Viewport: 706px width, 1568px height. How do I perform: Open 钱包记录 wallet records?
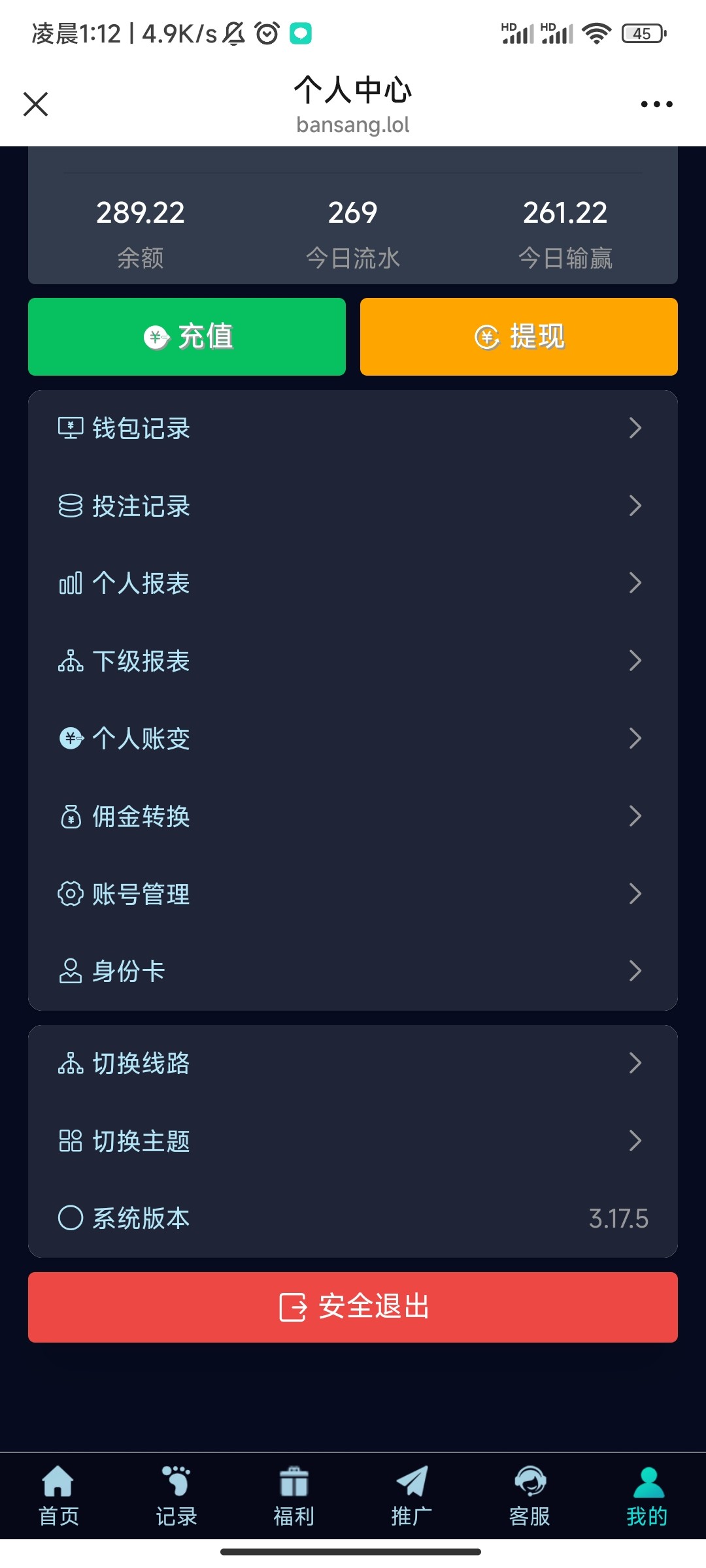[353, 429]
